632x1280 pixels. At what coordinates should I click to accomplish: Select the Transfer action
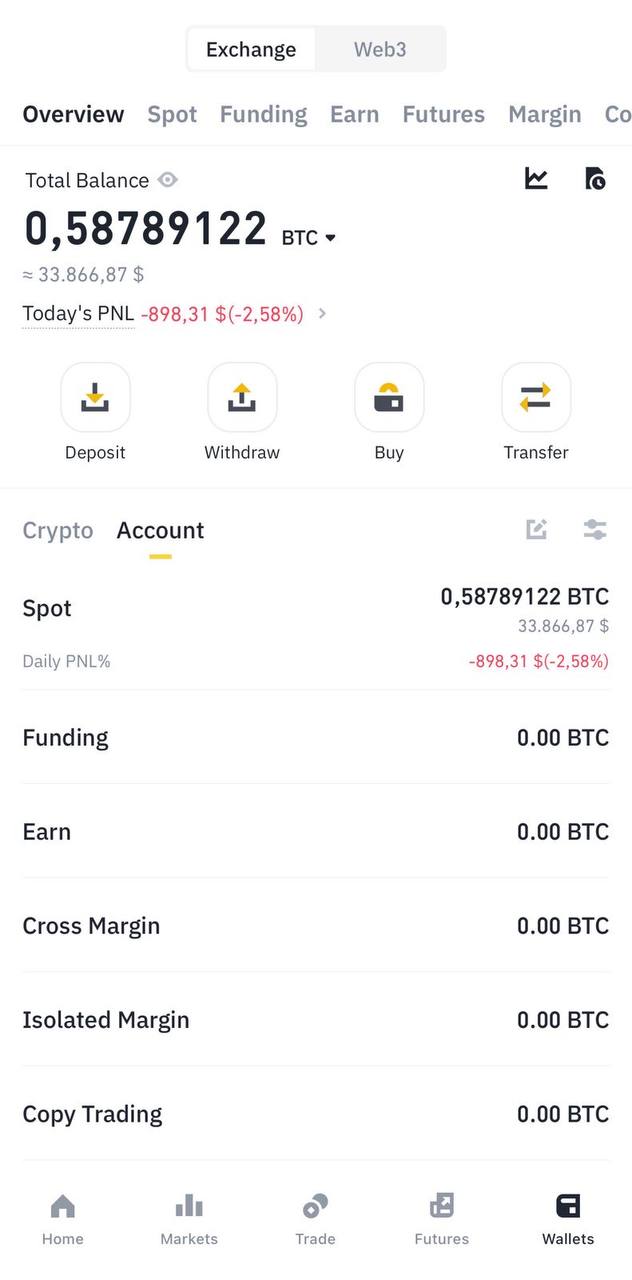tap(536, 398)
